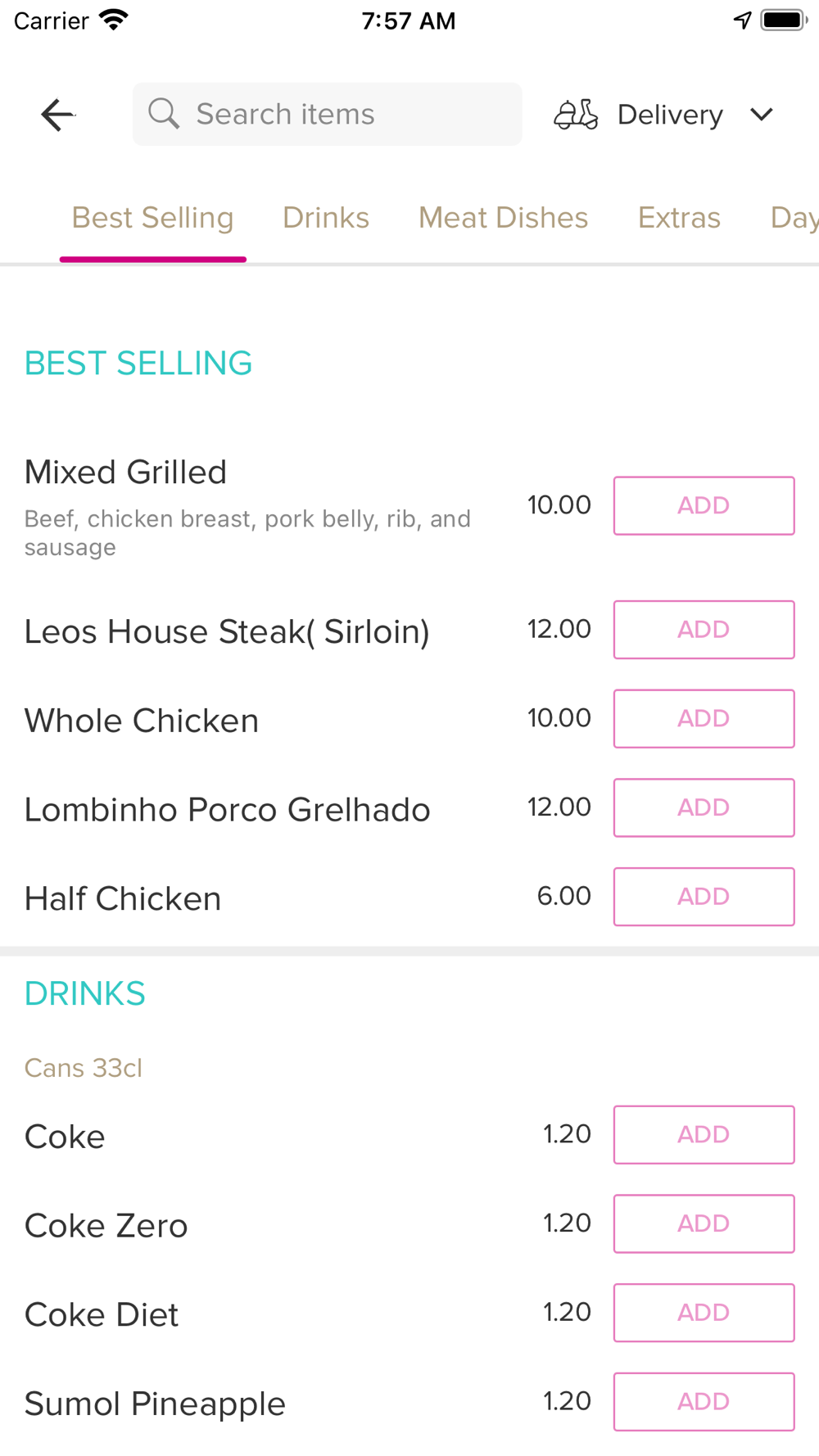Add a Coke can to the order
This screenshot has height=1456, width=819.
(x=704, y=1134)
